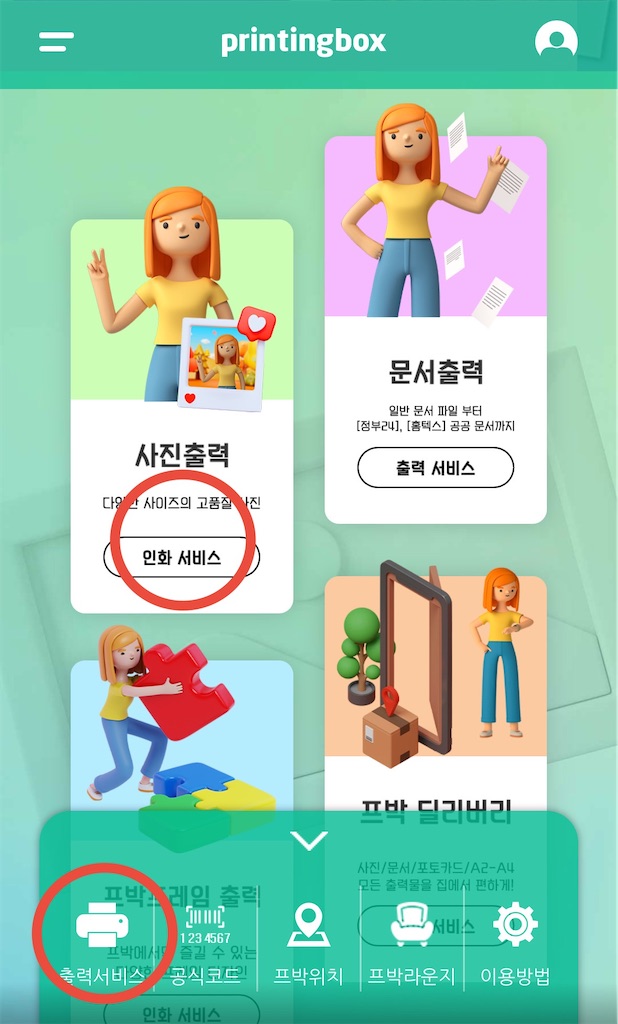Select 출력서비스 in the bottom bar
Screen dimensions: 618x1024
[101, 943]
